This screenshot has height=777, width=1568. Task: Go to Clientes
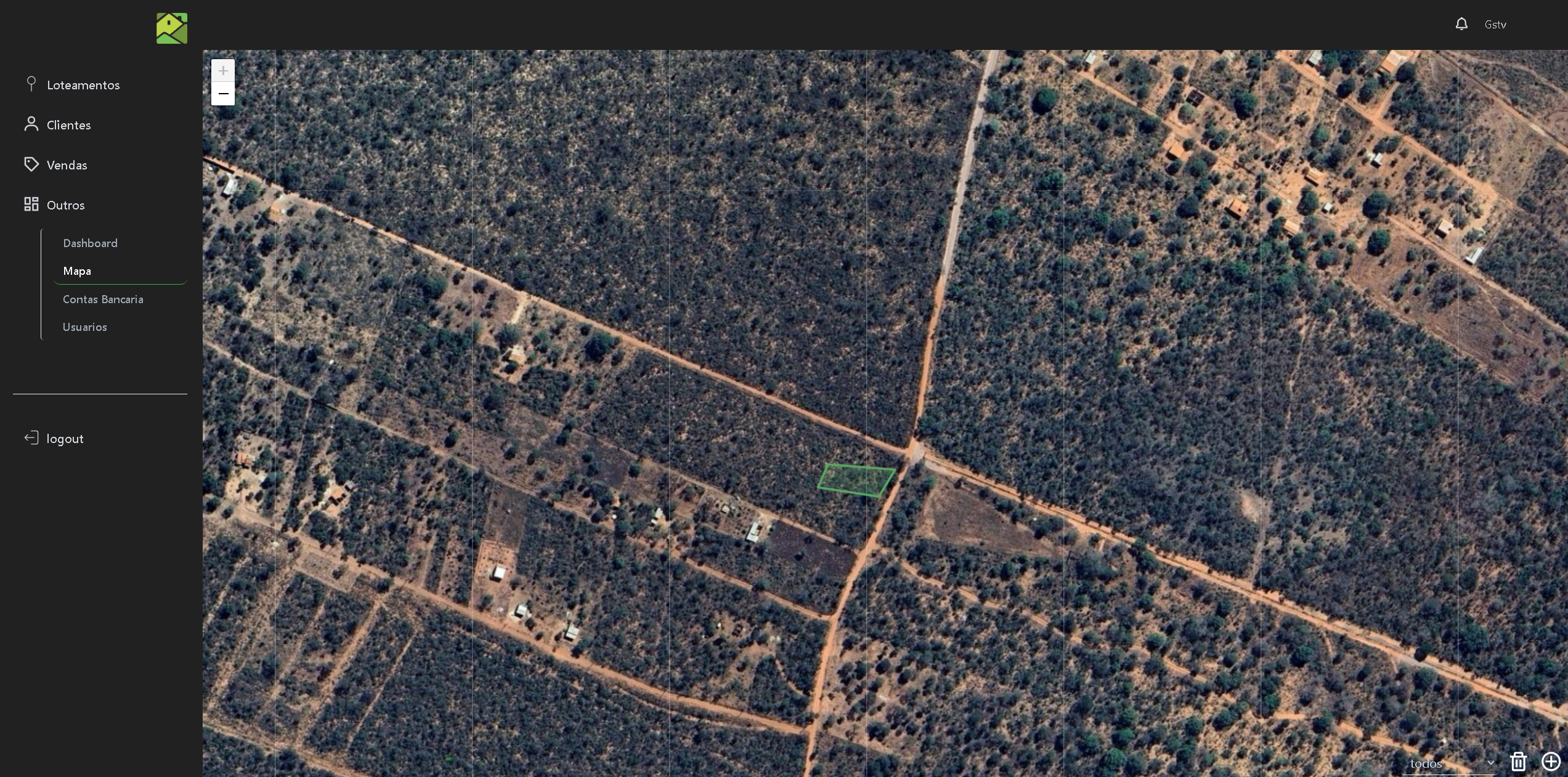(68, 125)
